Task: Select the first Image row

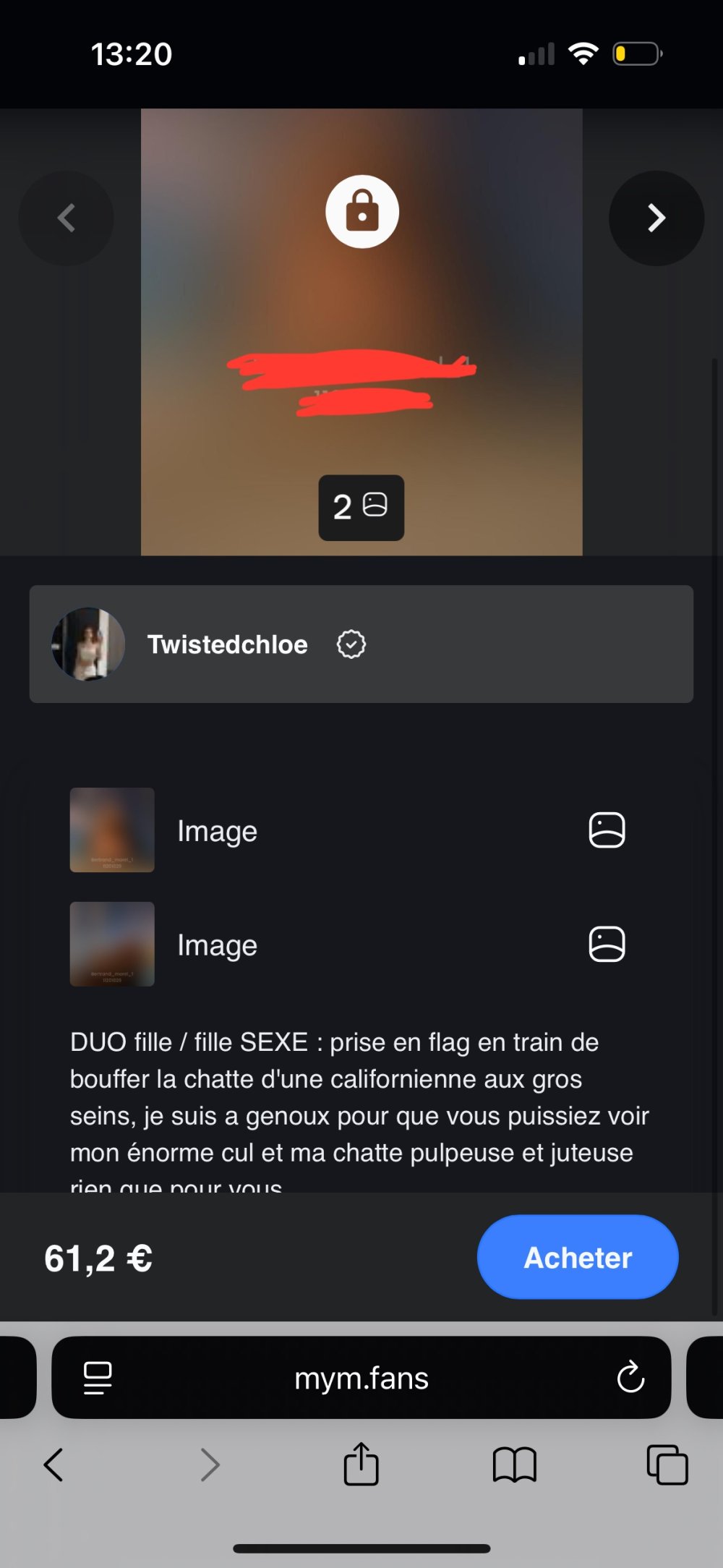Action: tap(217, 830)
